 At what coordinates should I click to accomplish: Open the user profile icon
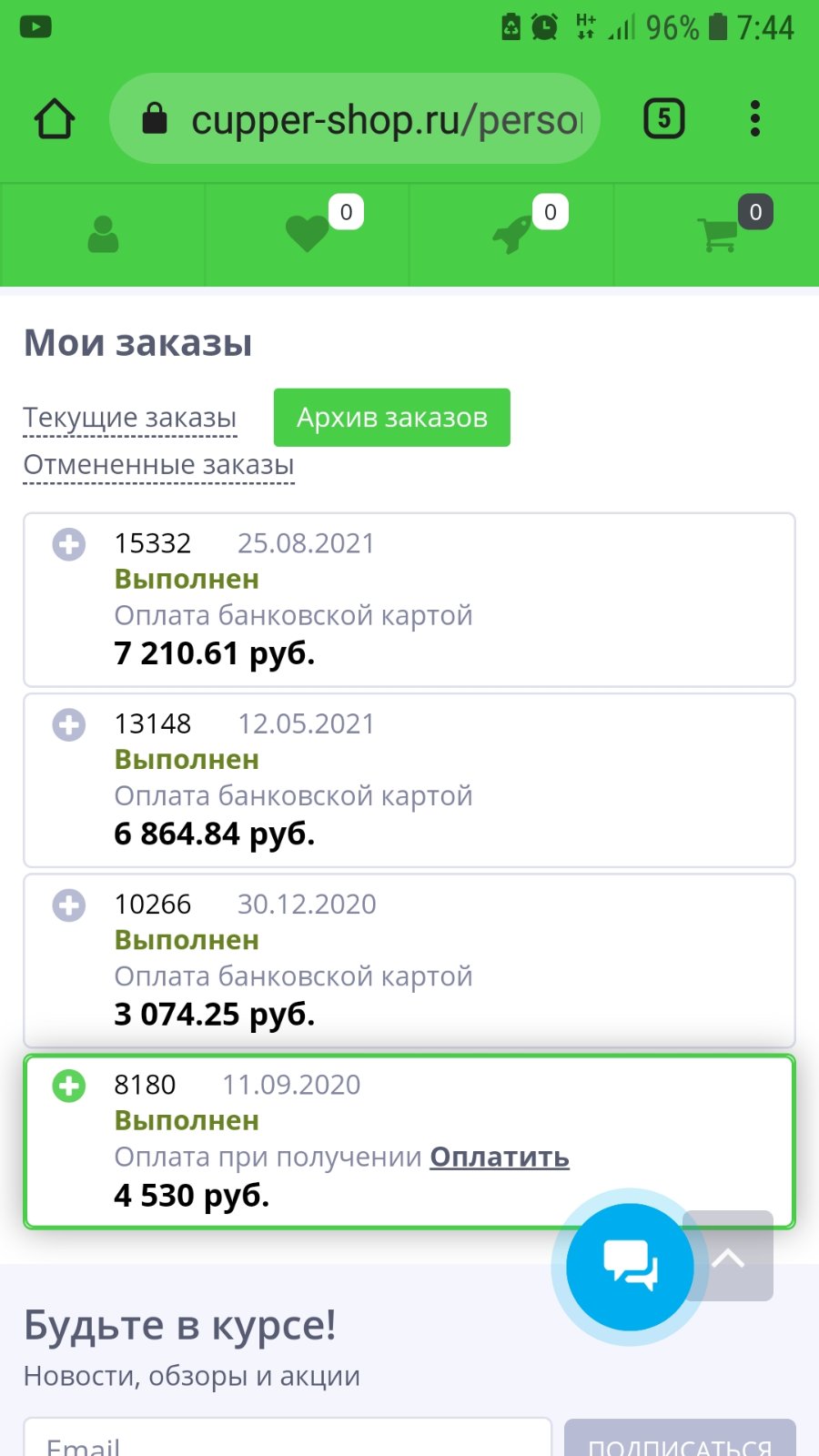pyautogui.click(x=103, y=234)
